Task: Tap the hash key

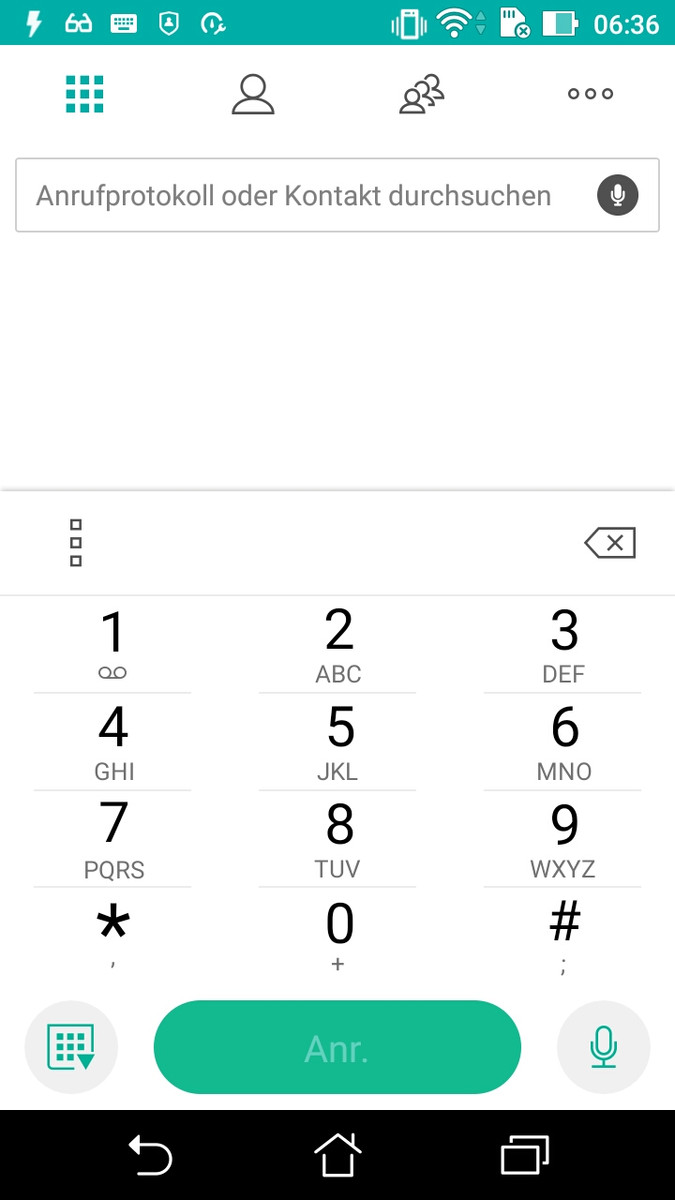Action: [x=563, y=936]
